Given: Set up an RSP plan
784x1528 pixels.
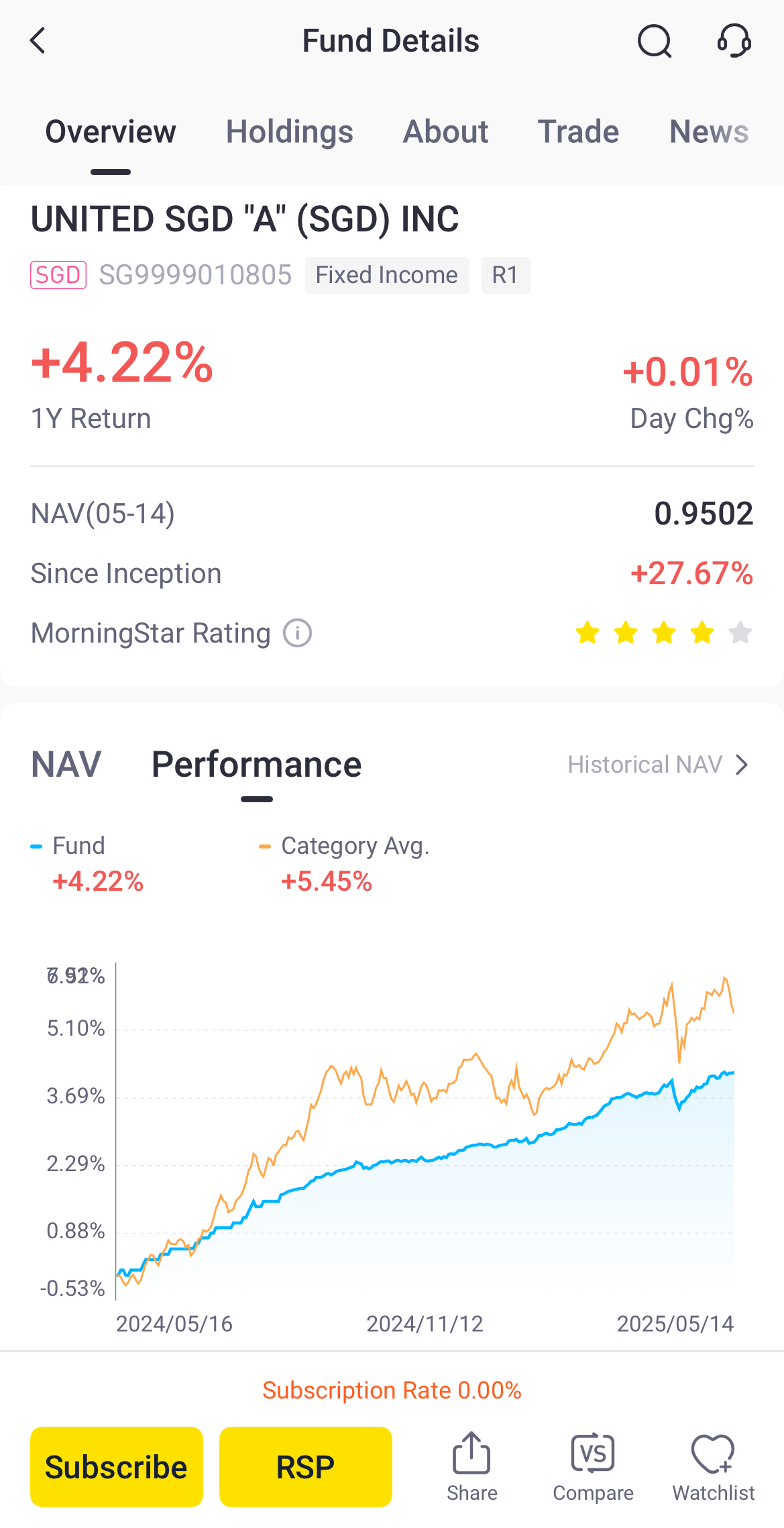Looking at the screenshot, I should point(306,1466).
